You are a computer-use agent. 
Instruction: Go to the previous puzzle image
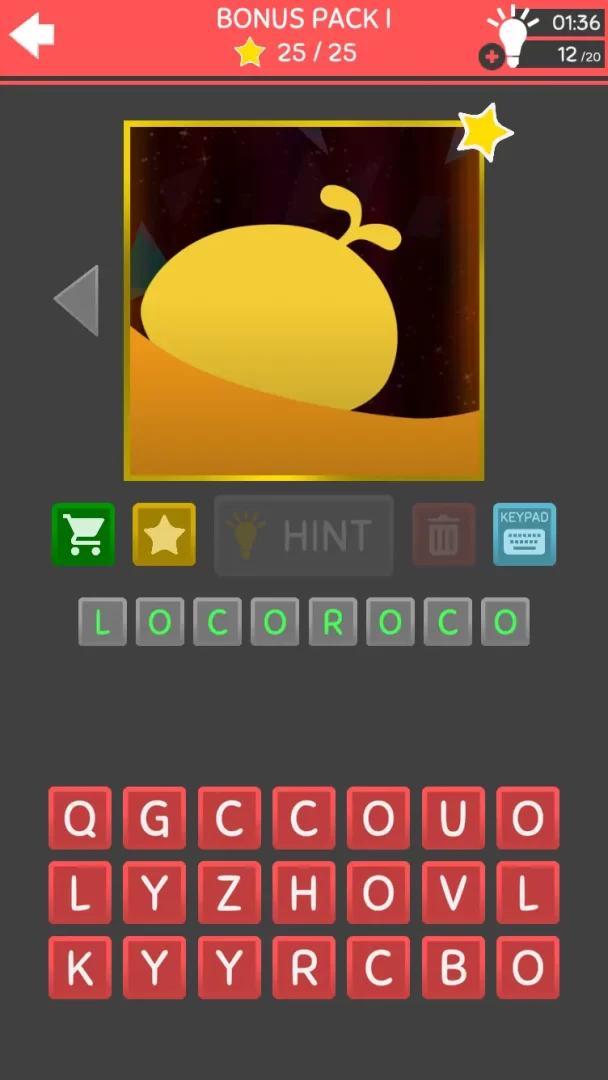[x=77, y=300]
